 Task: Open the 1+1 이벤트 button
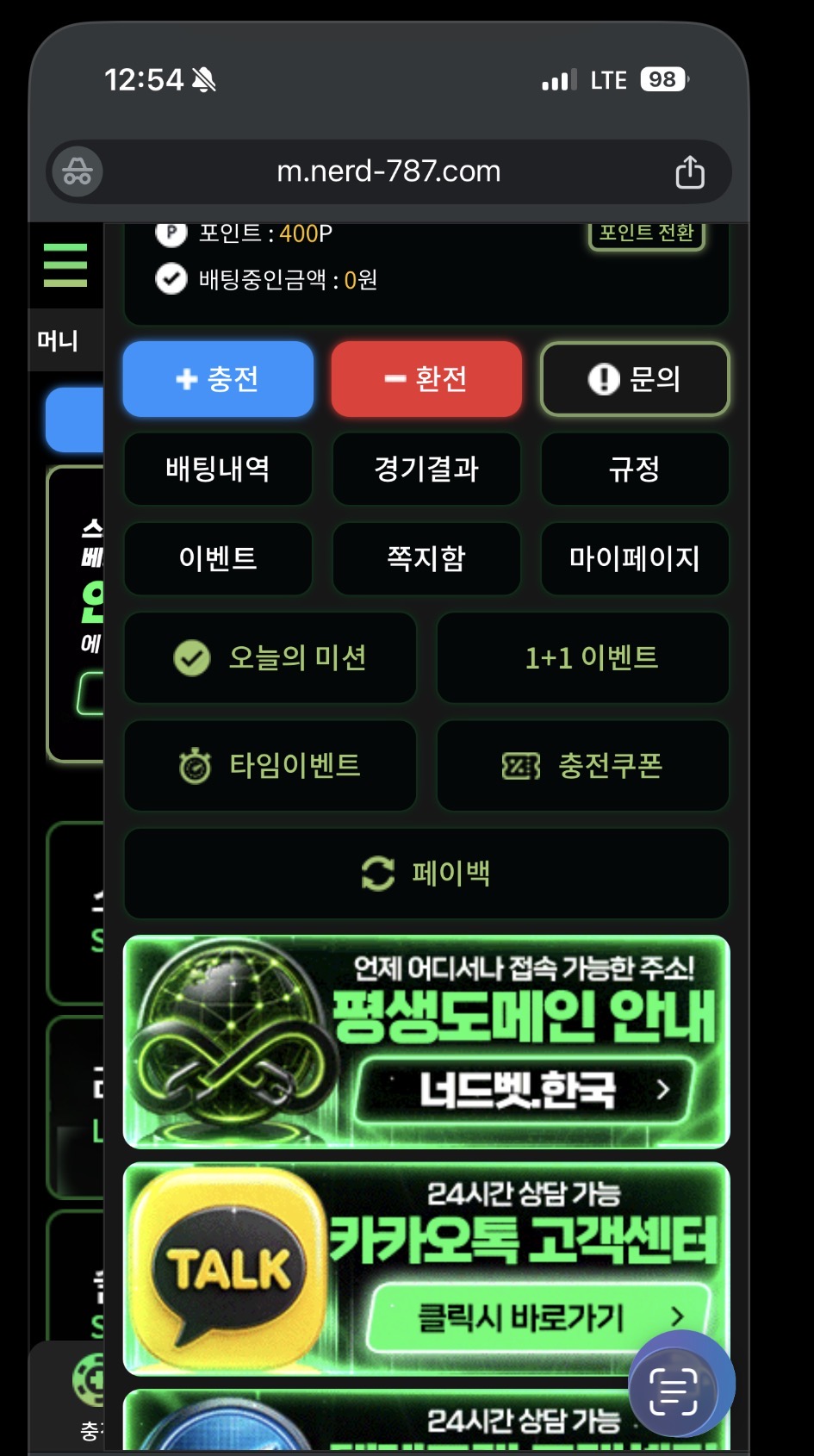583,658
